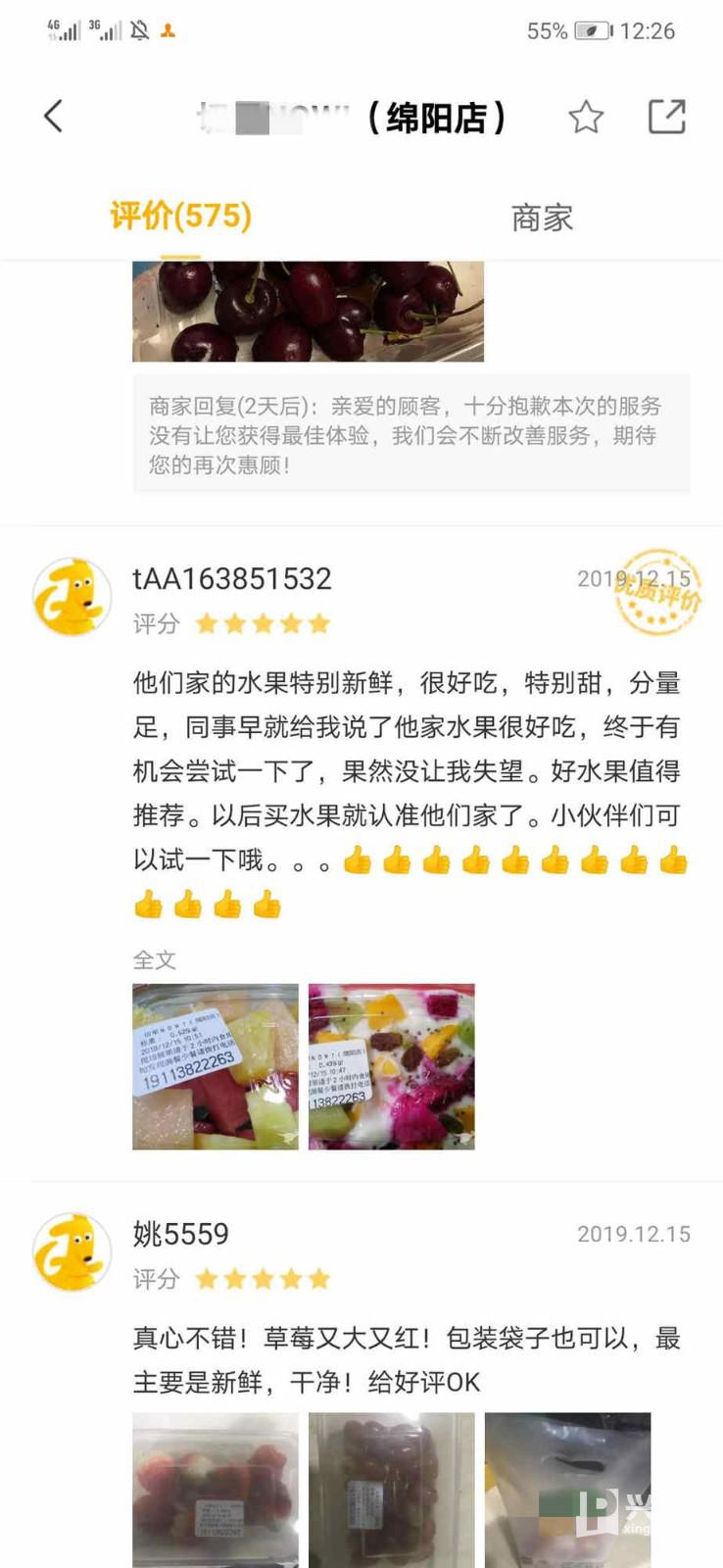Viewport: 723px width, 1568px height.
Task: Open tAA163851532's first fruit box photo
Action: pos(216,1066)
